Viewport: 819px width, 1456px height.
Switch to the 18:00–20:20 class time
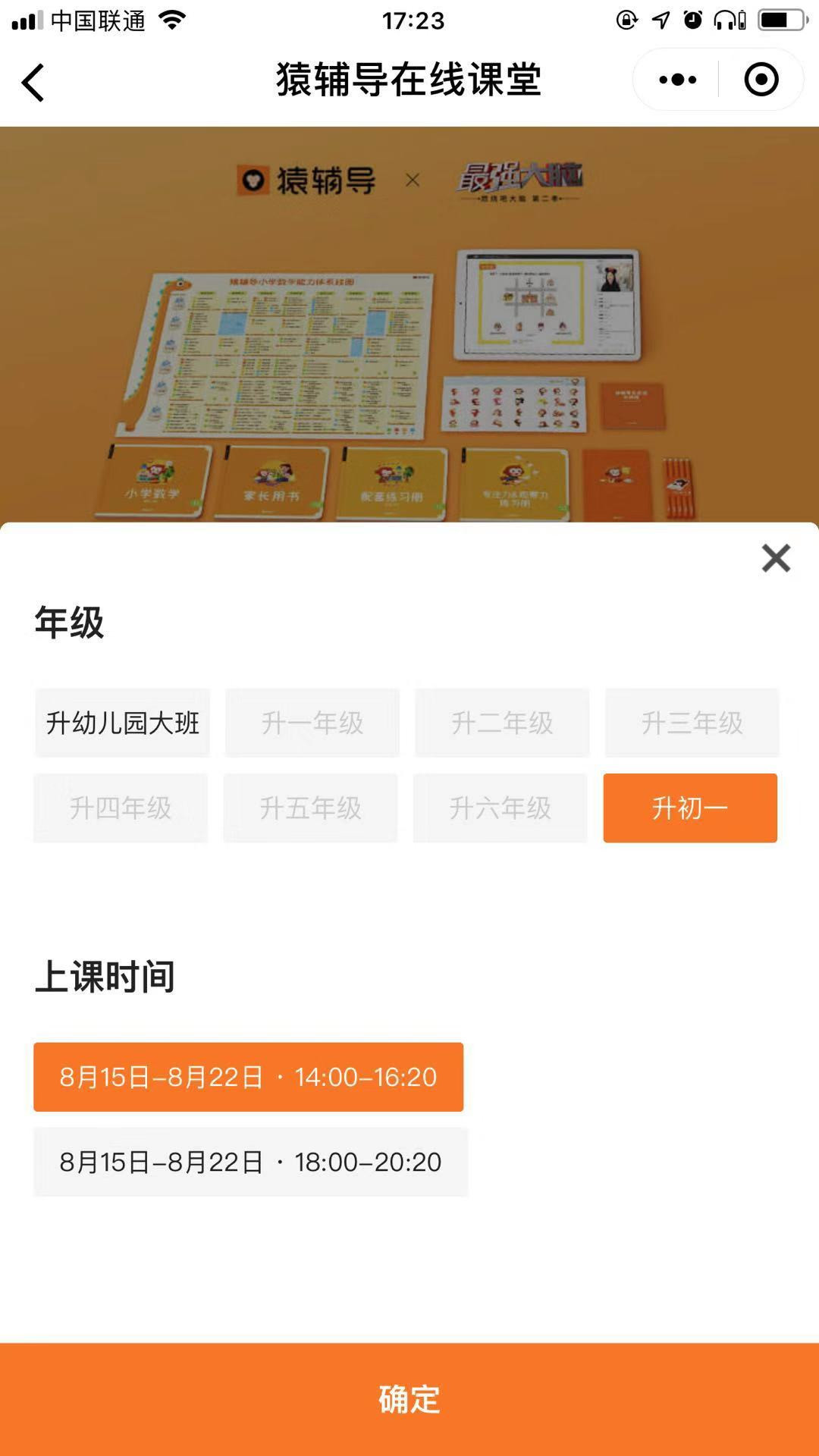pos(250,1162)
